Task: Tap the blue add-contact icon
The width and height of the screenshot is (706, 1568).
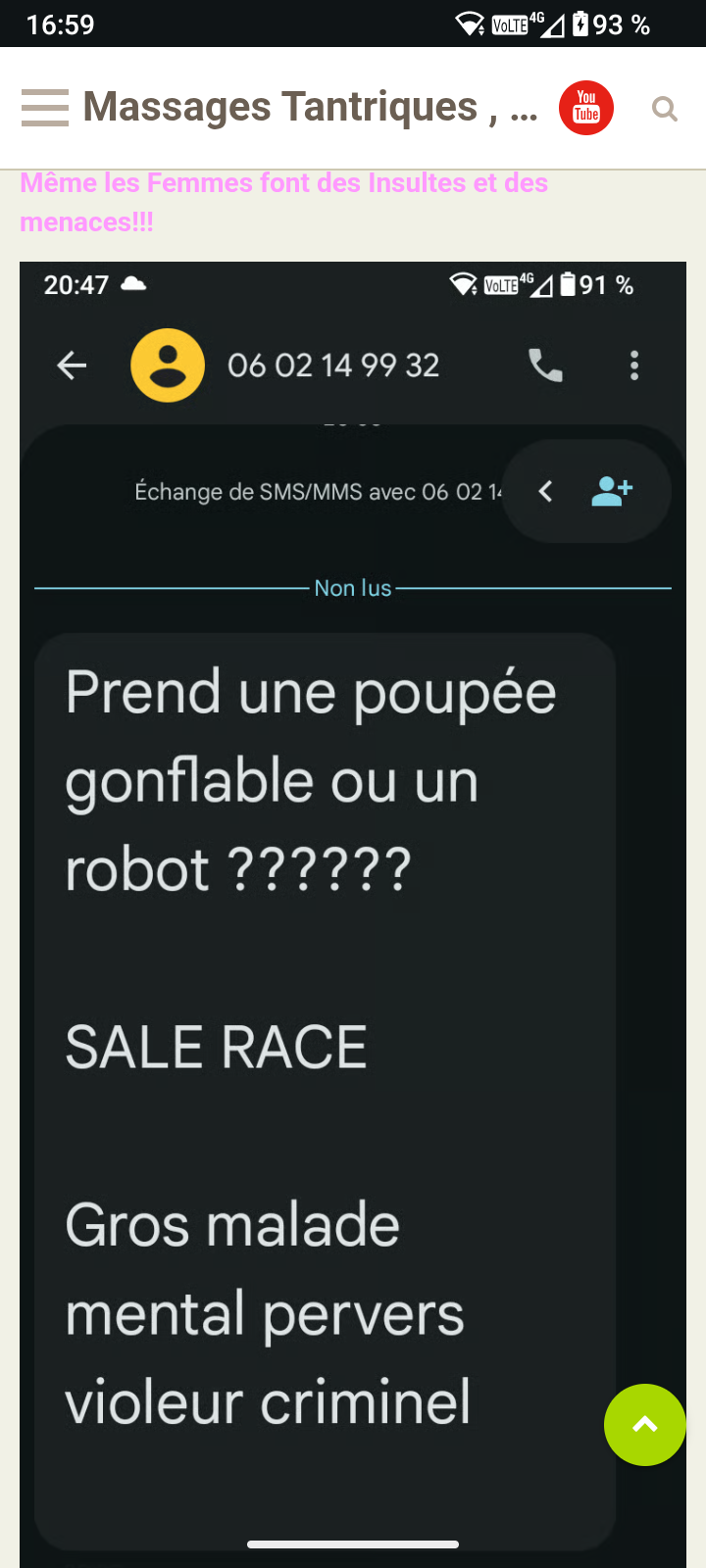Action: [x=611, y=491]
